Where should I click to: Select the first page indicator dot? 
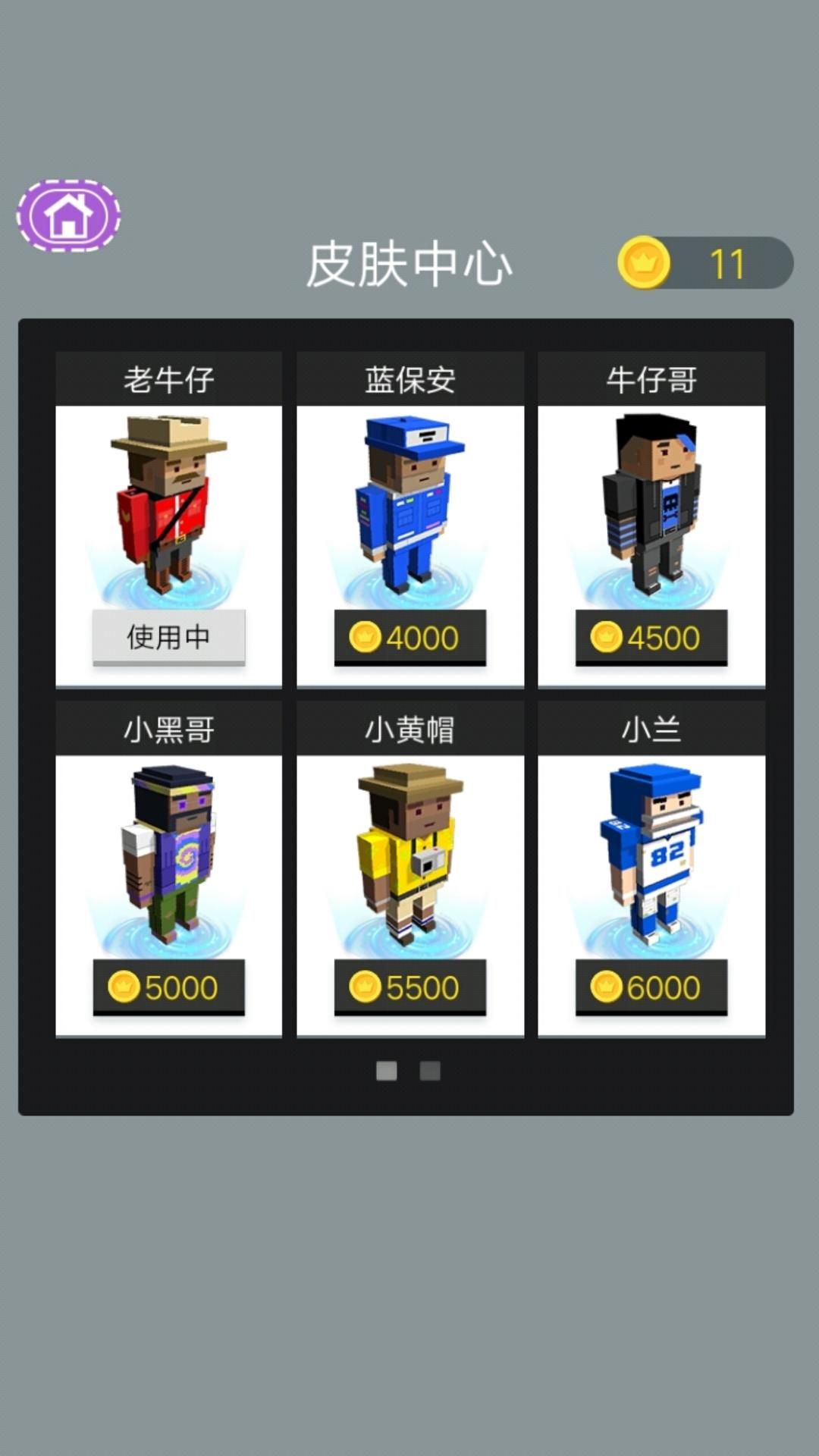pos(386,1068)
